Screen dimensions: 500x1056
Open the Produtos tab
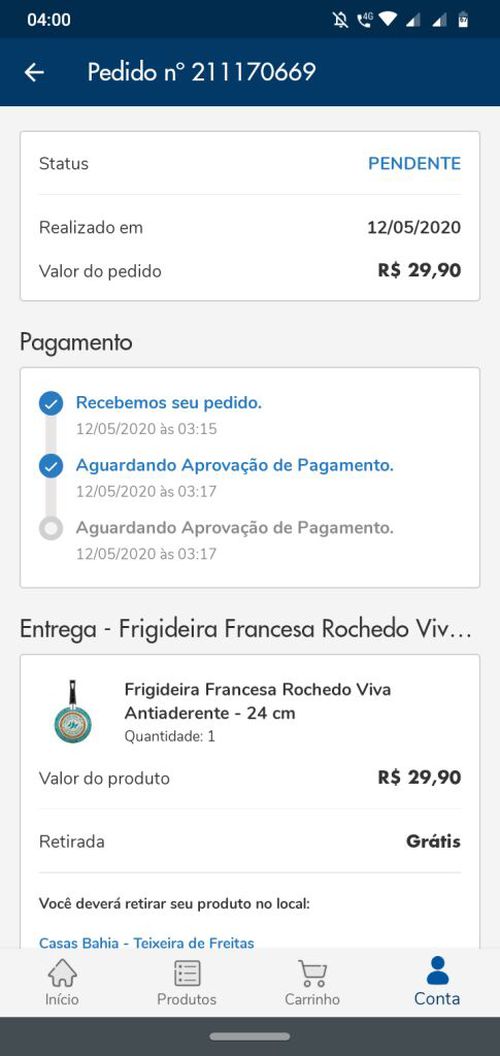(x=187, y=983)
